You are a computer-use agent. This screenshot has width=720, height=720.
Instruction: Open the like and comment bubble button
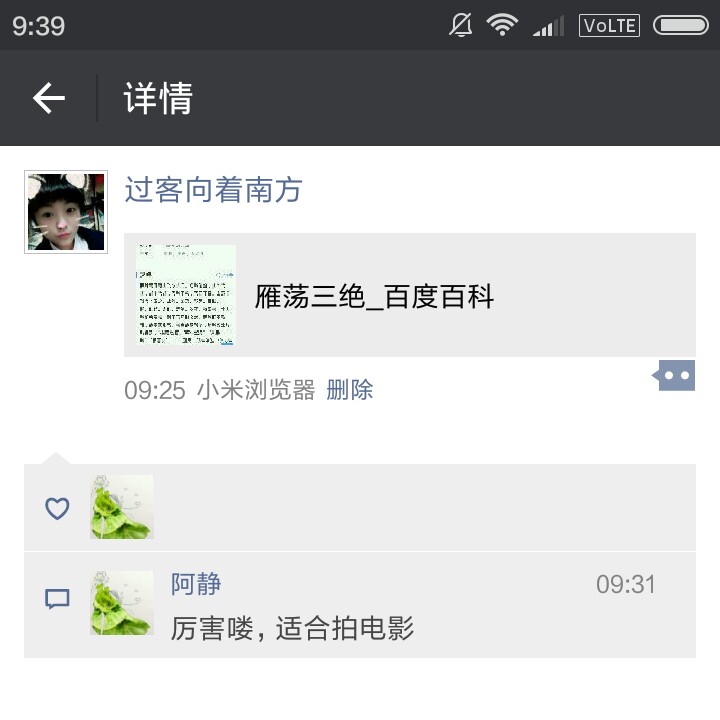tap(676, 376)
